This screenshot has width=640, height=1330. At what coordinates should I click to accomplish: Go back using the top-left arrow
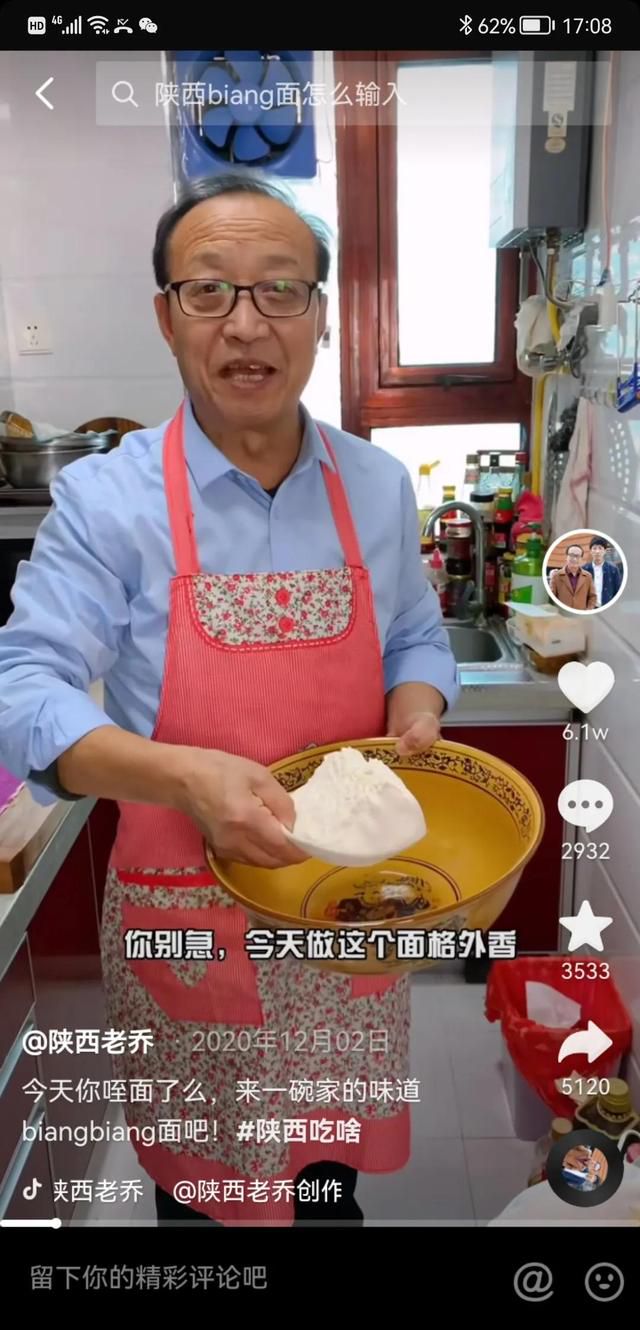pos(44,93)
